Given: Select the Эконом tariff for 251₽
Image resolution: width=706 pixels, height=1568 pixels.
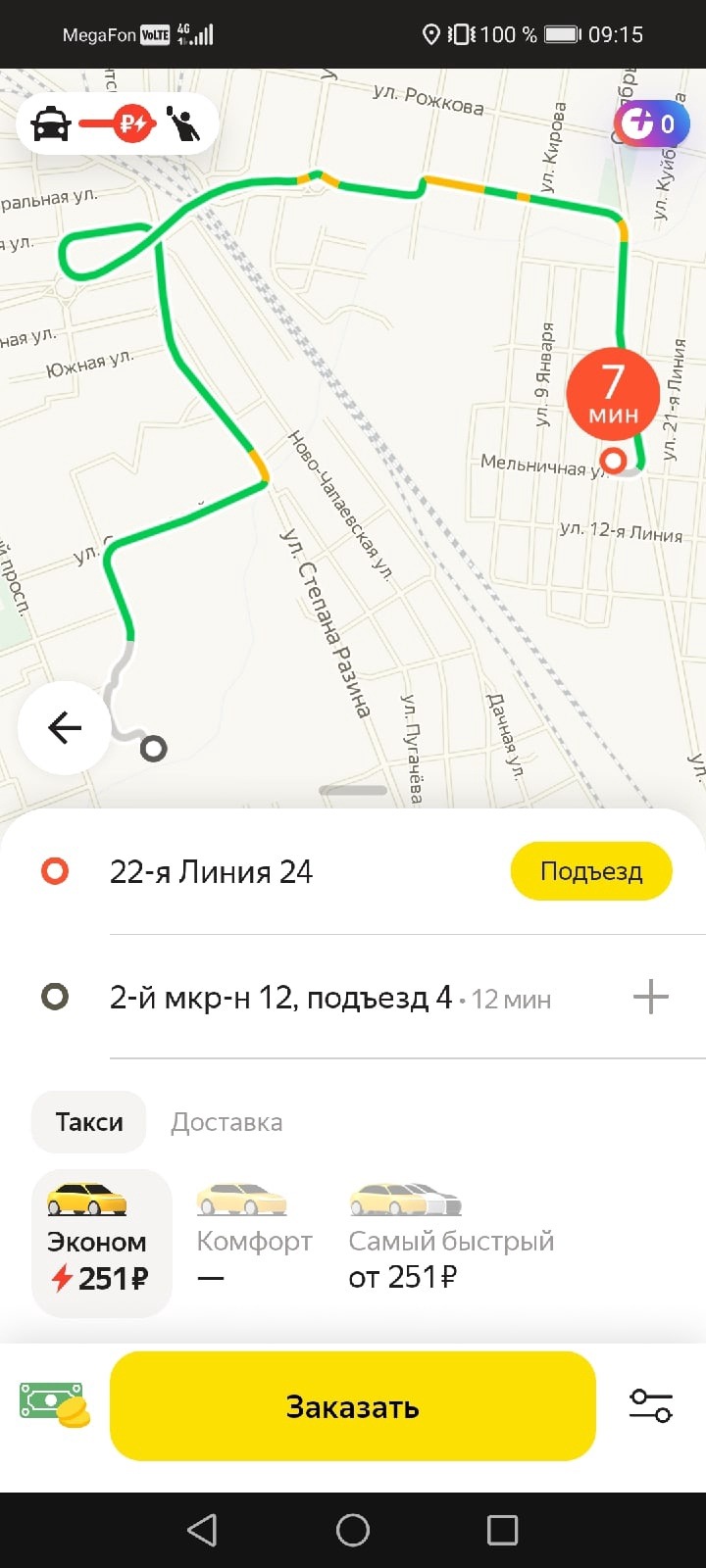Looking at the screenshot, I should click(101, 1243).
